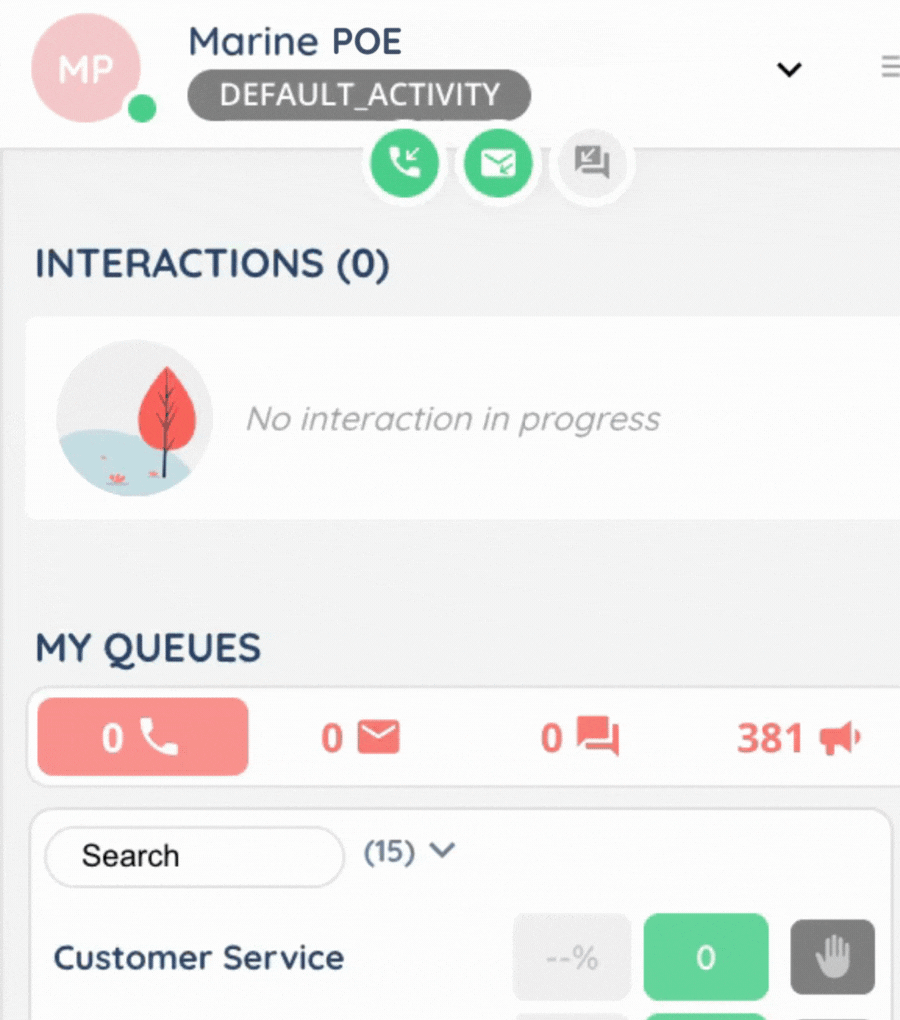The height and width of the screenshot is (1020, 900).
Task: Expand the agent status dropdown chevron
Action: [790, 69]
